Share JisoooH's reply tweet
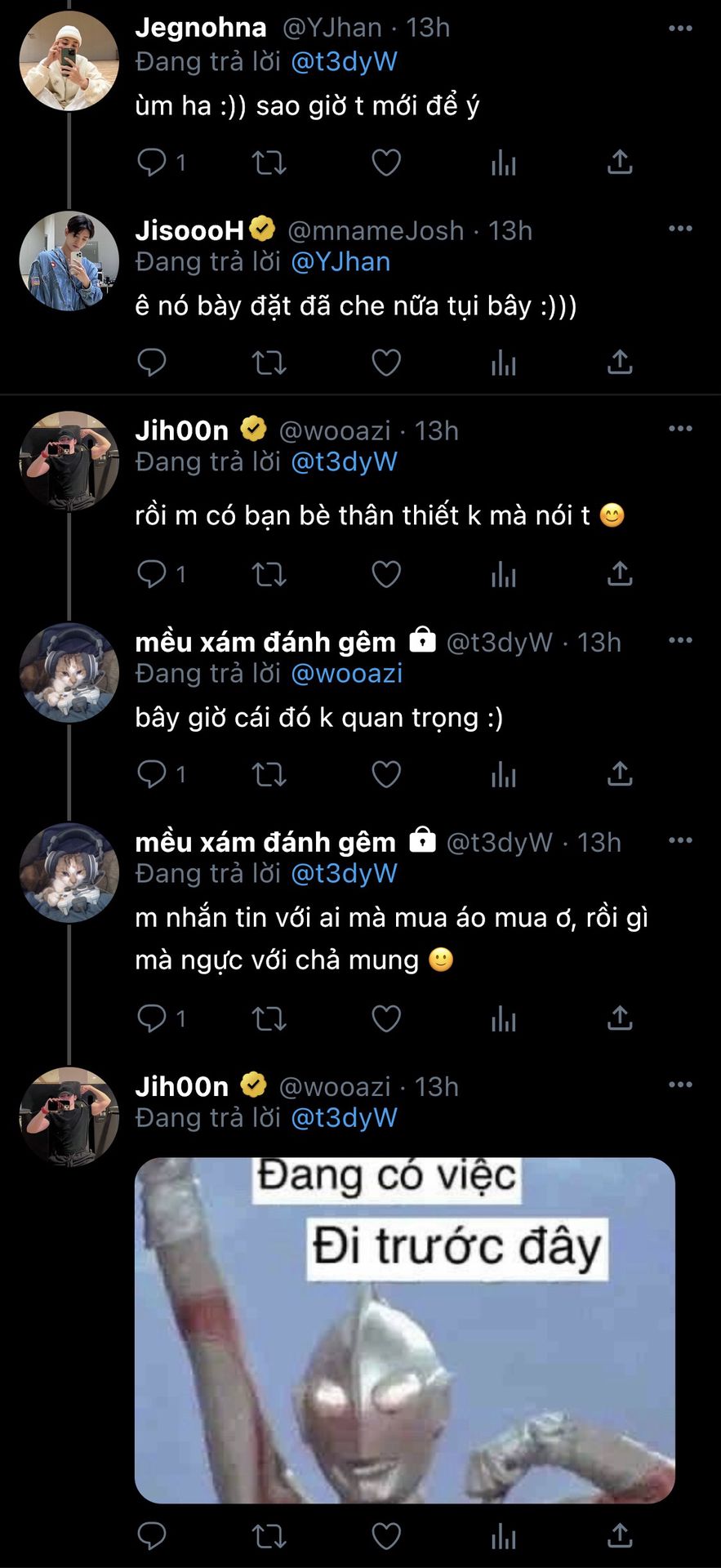Viewport: 721px width, 1568px height. pyautogui.click(x=620, y=363)
